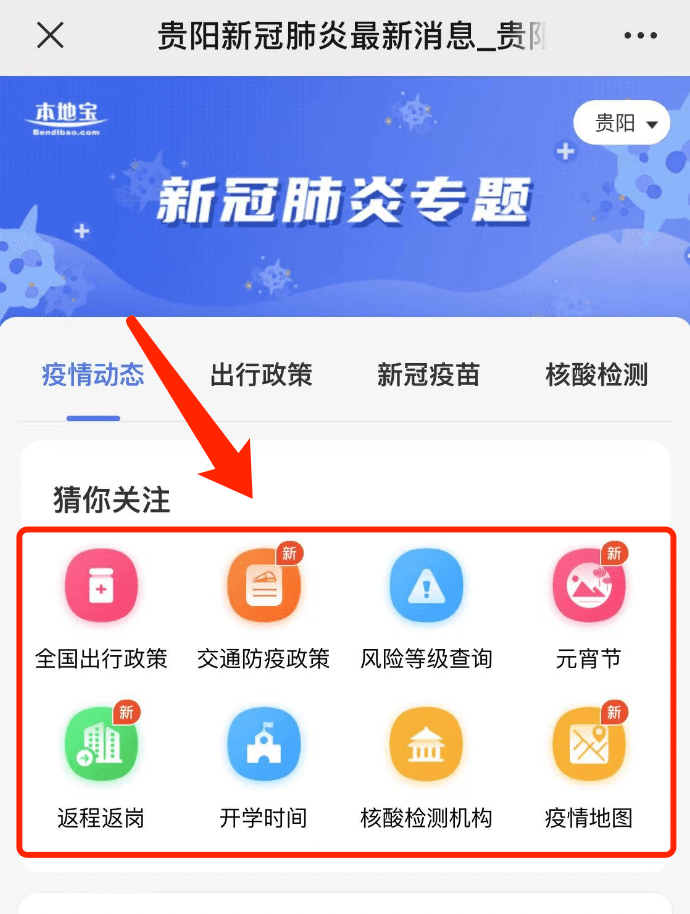This screenshot has height=914, width=690.
Task: Open the 贵阳 city dropdown
Action: (x=621, y=123)
